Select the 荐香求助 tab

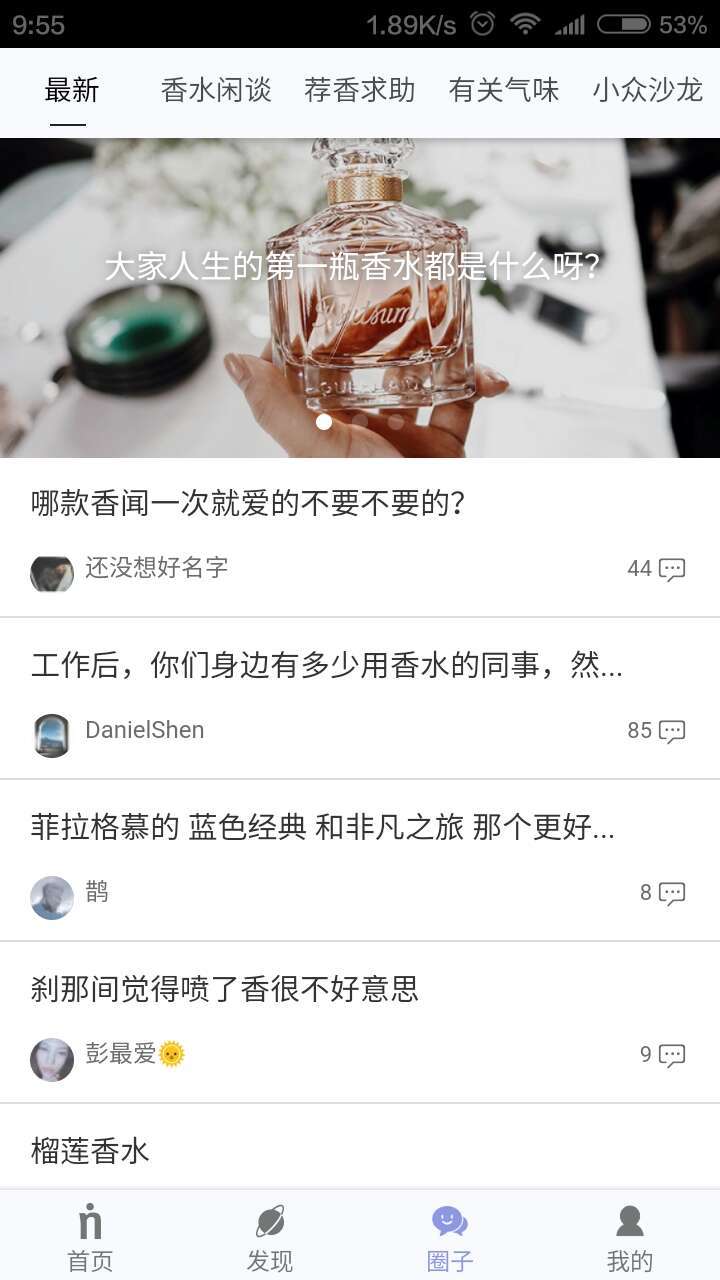click(359, 91)
